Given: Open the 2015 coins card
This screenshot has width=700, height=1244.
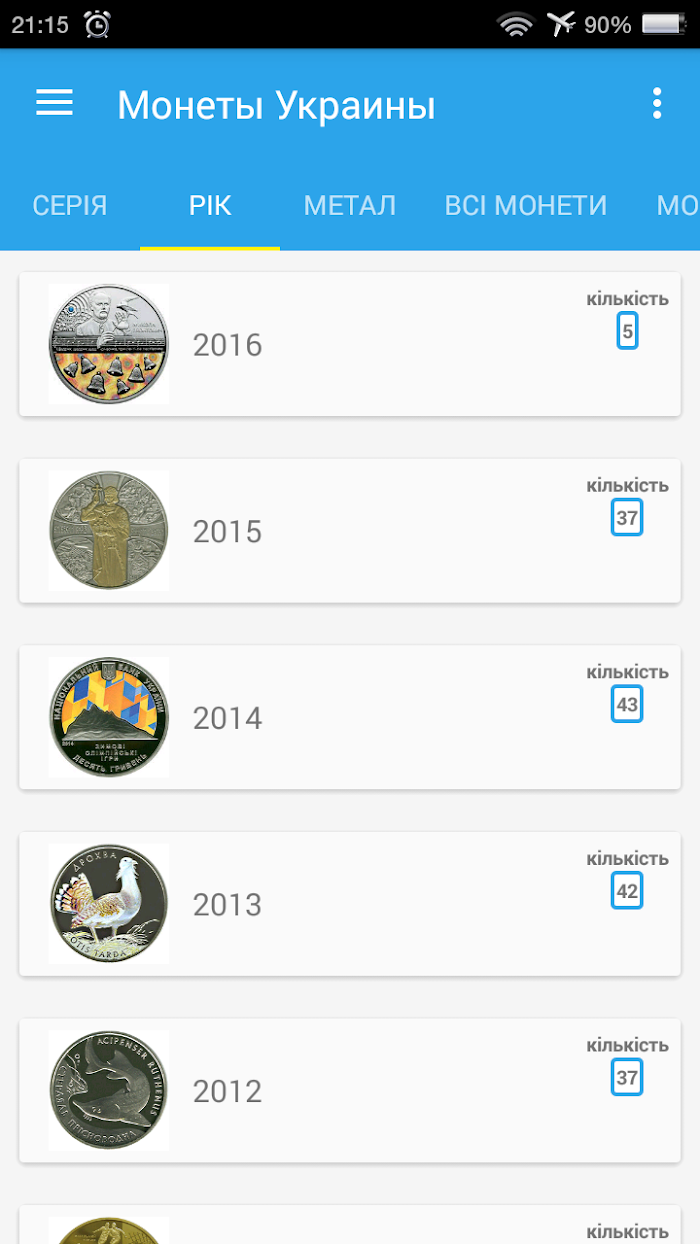Looking at the screenshot, I should tap(350, 531).
